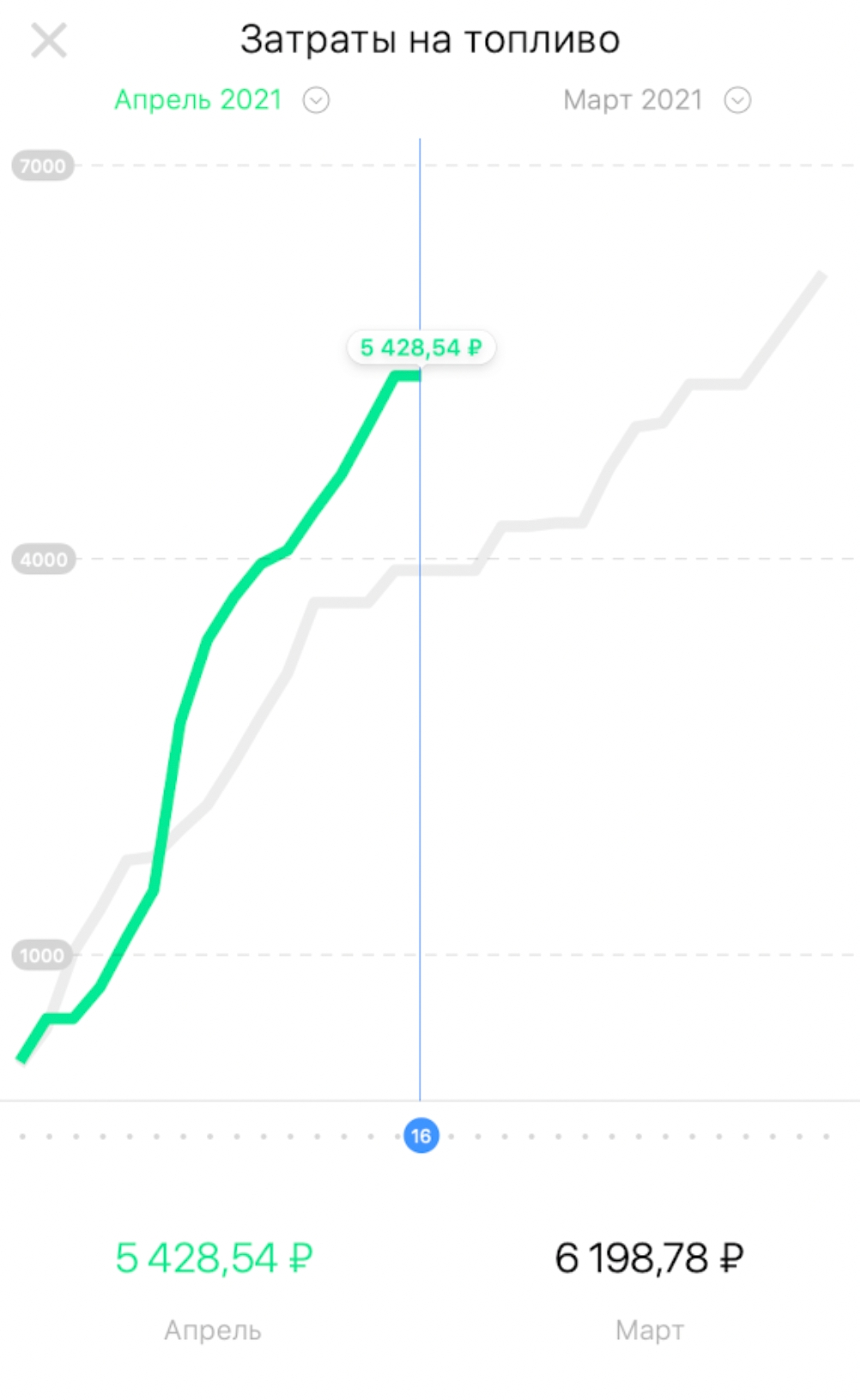
Task: Open the Апрель 2021 month dropdown
Action: [316, 100]
